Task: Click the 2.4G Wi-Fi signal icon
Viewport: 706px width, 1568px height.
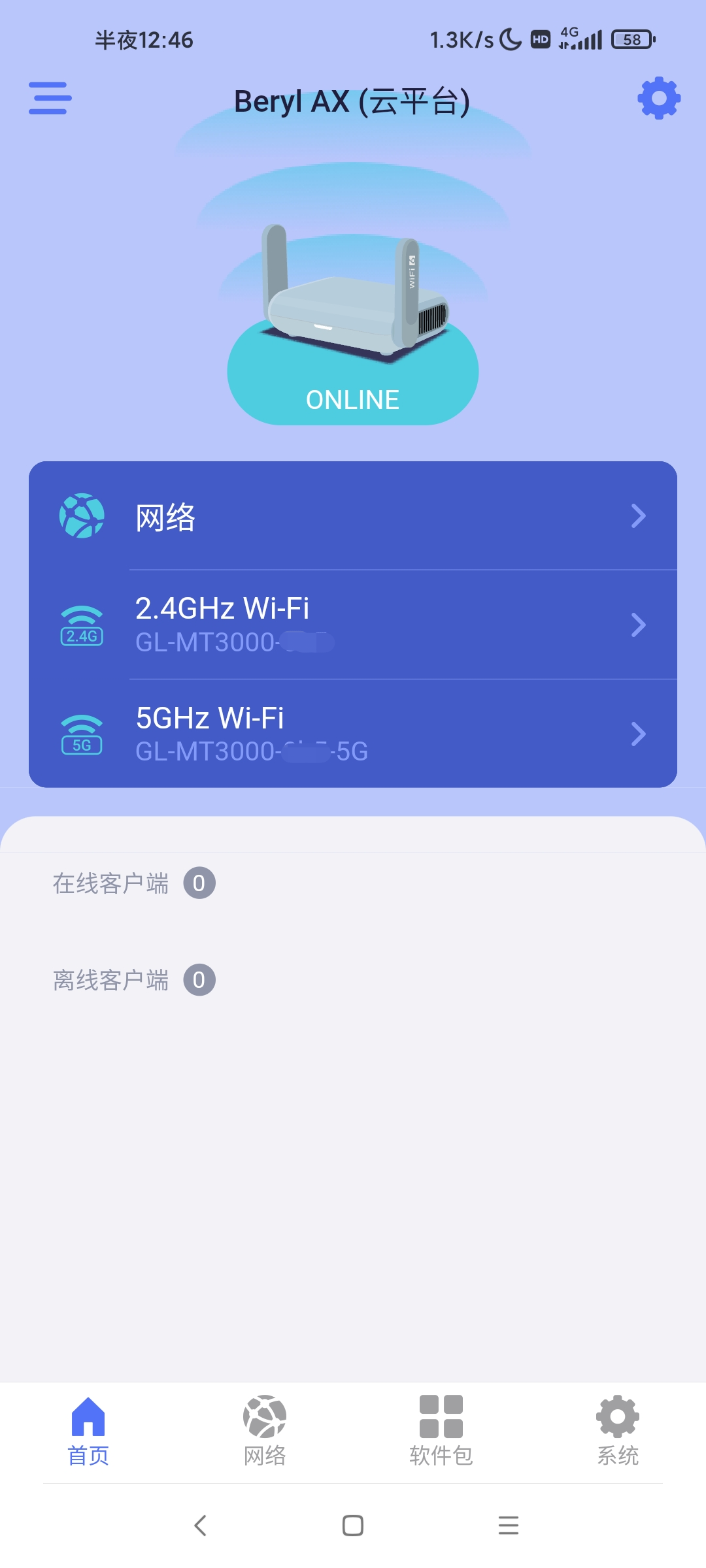Action: coord(82,625)
